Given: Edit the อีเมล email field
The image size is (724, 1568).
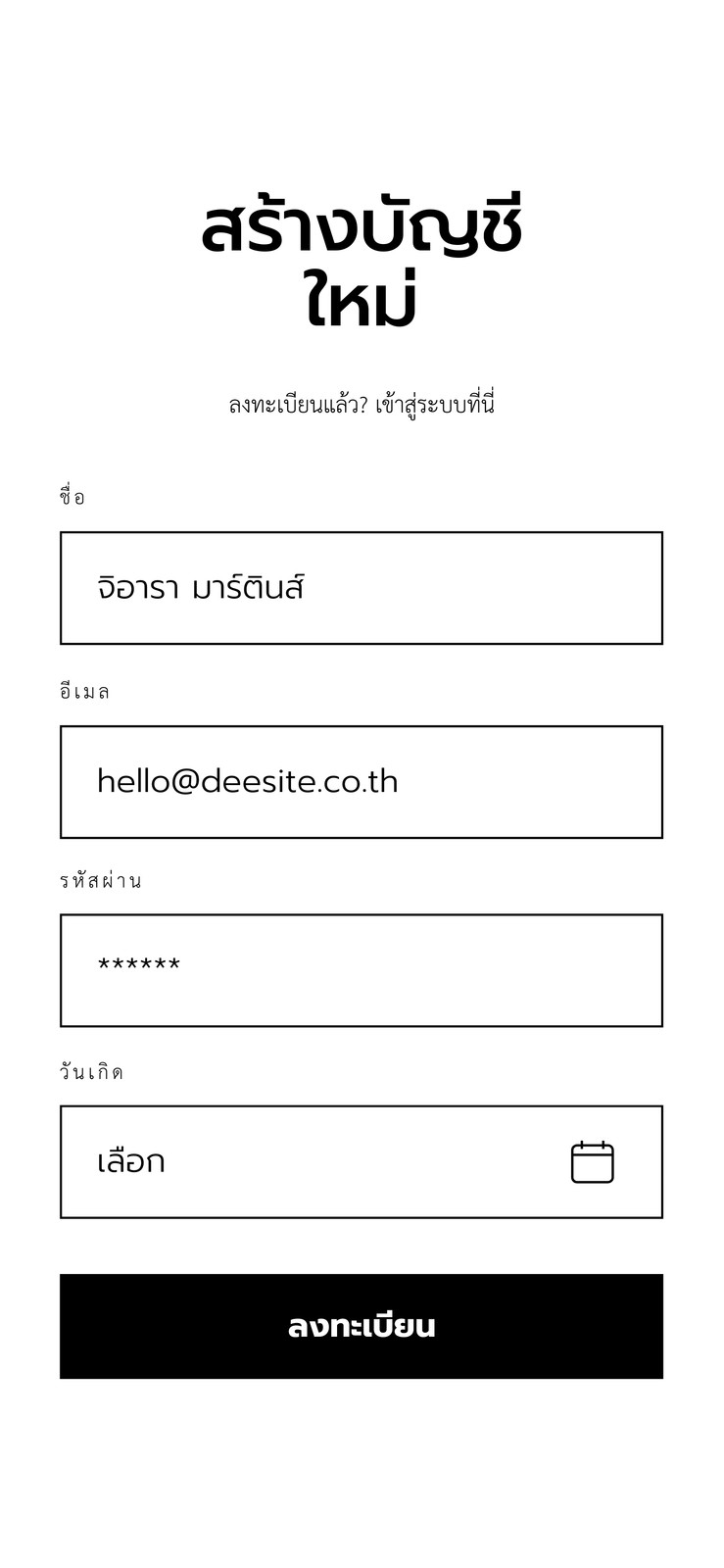Looking at the screenshot, I should [x=362, y=782].
